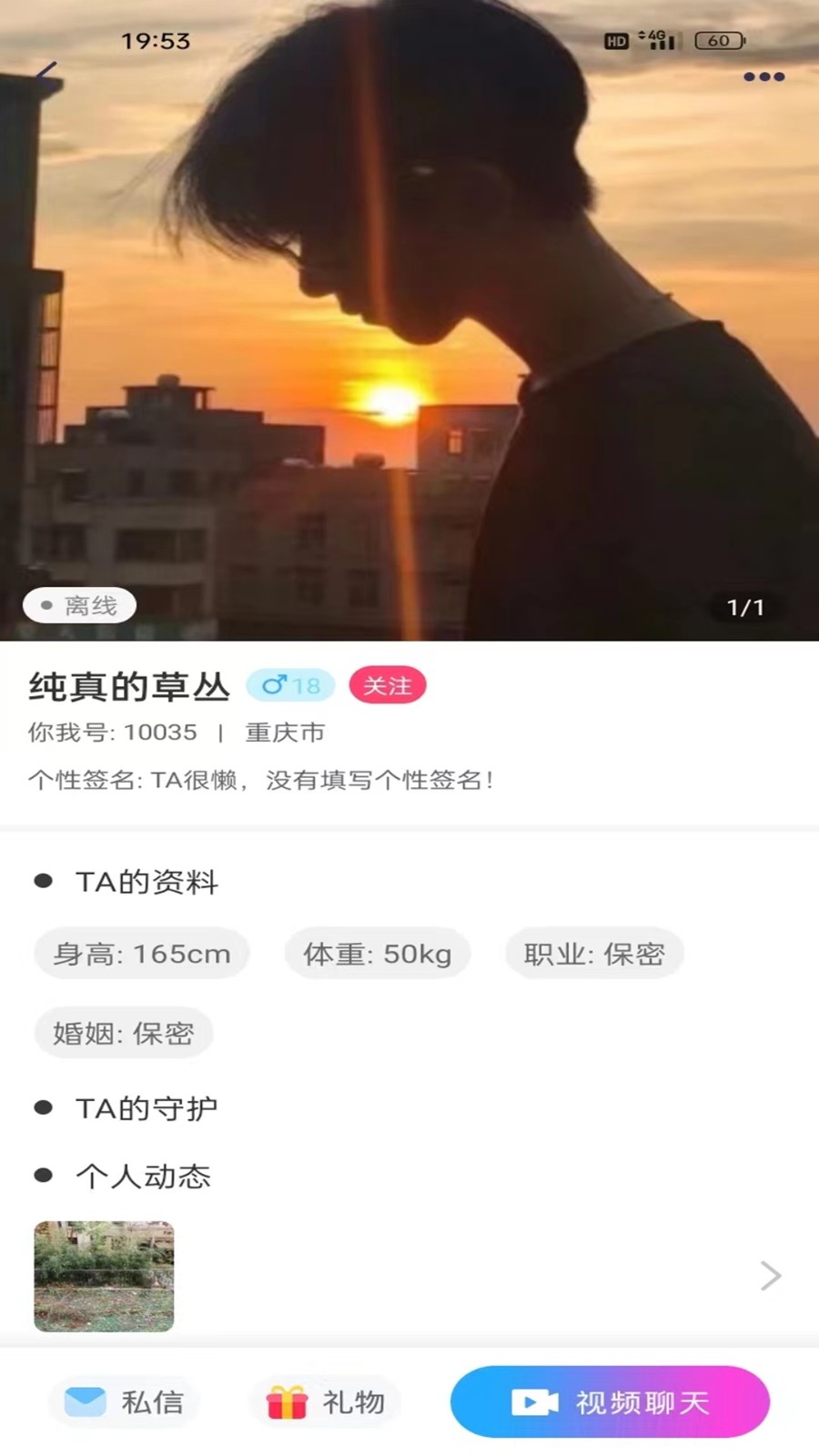Open the grass photo thumbnail in 个人动态
The height and width of the screenshot is (1456, 819).
pyautogui.click(x=103, y=1276)
